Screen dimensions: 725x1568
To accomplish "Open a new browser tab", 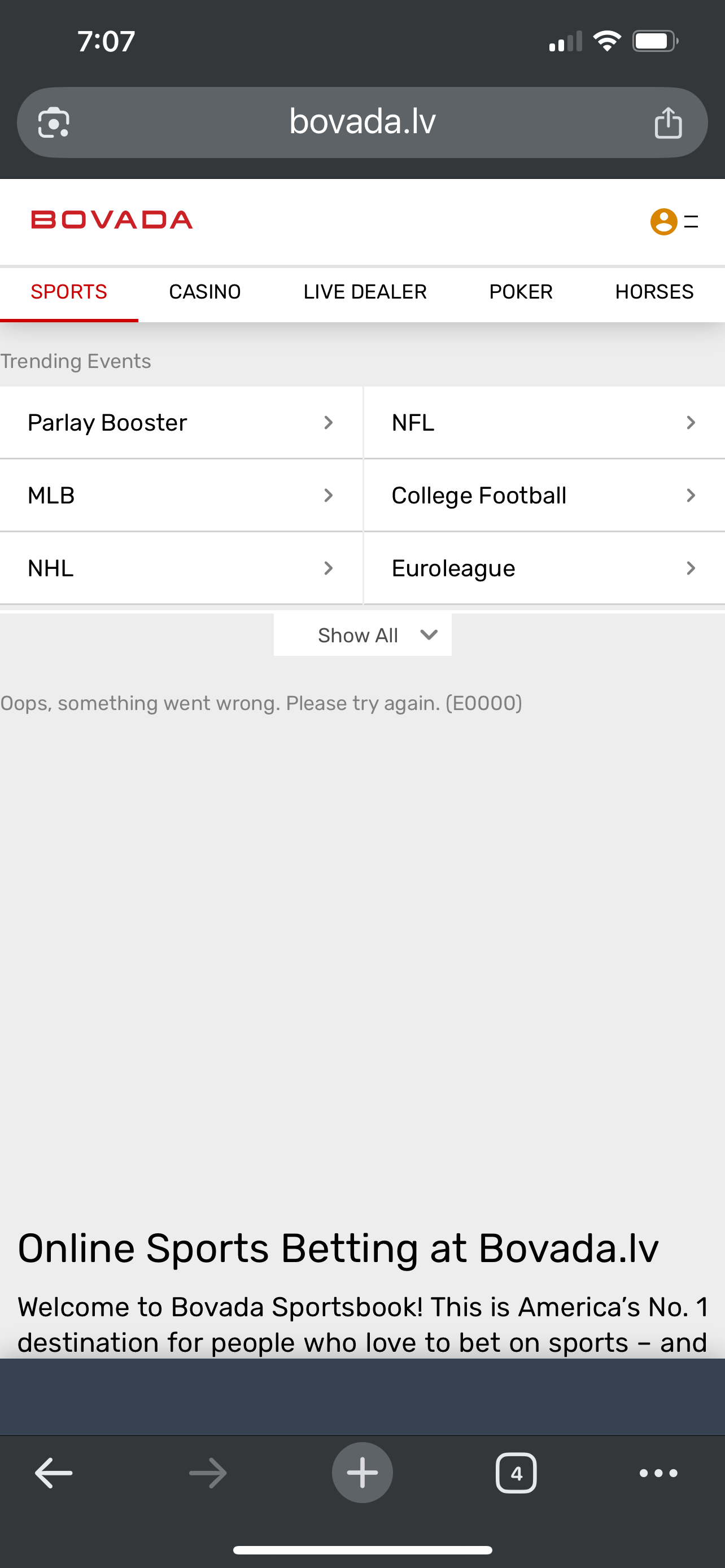I will coord(362,1473).
